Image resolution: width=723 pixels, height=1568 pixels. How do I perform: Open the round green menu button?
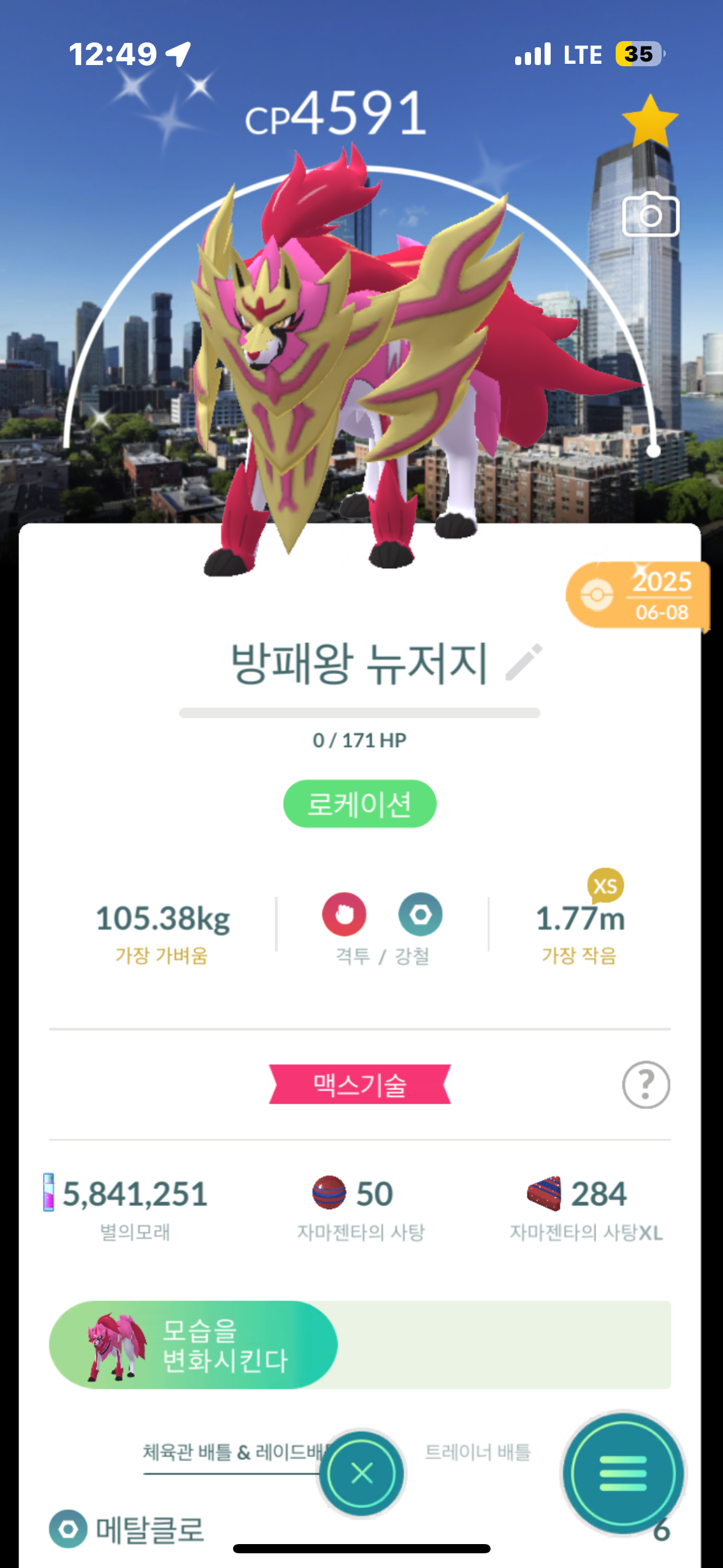pos(623,1473)
